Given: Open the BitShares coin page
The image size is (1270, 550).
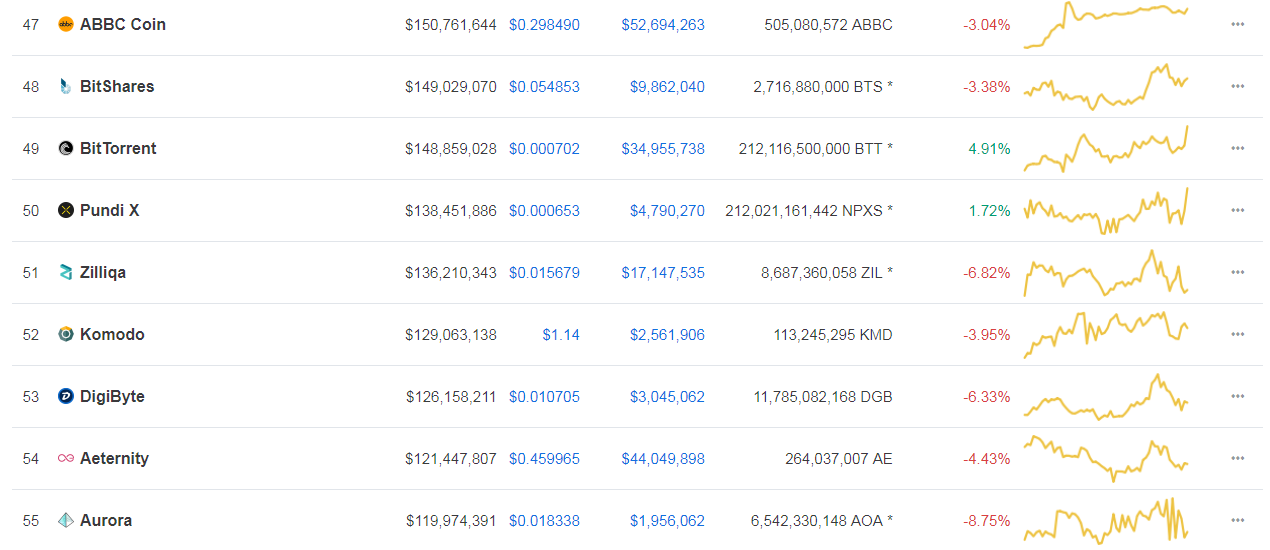Looking at the screenshot, I should point(116,86).
